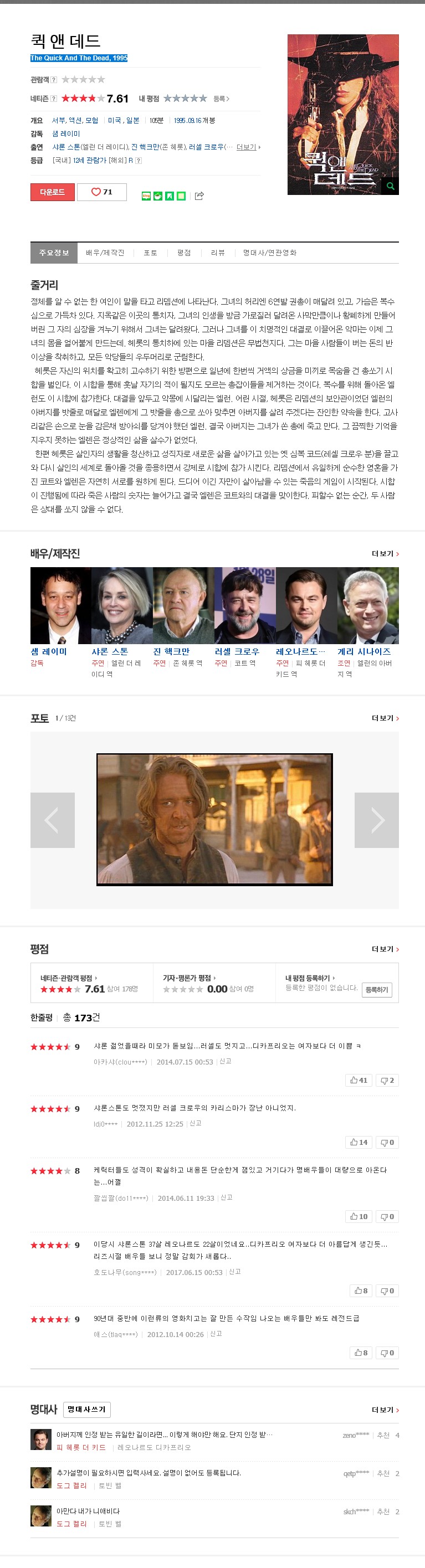Upvote 아카샤's review with 41 likes
This screenshot has height=1568, width=425.
pos(359,1081)
